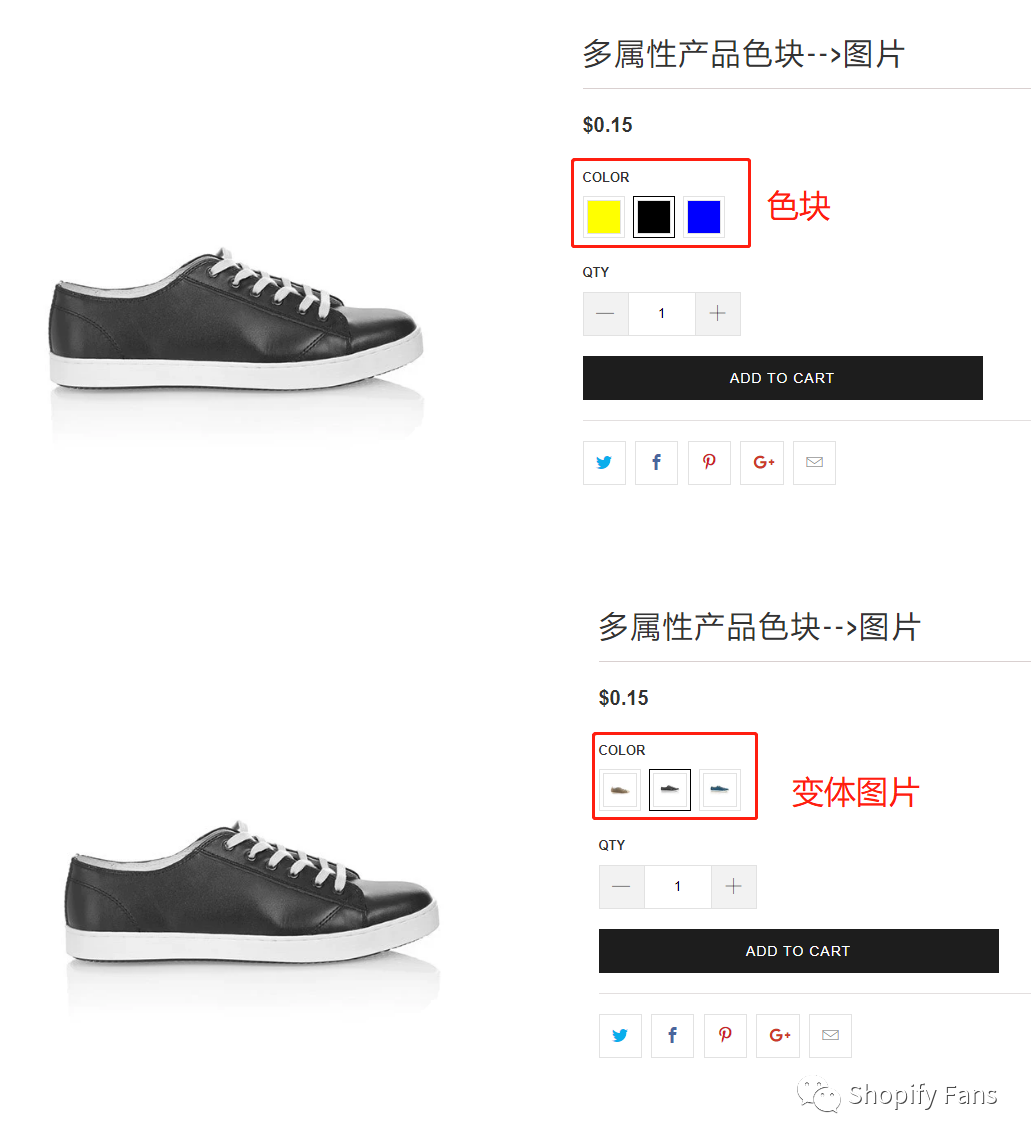Image resolution: width=1031 pixels, height=1143 pixels.
Task: Open the email share icon
Action: point(814,462)
